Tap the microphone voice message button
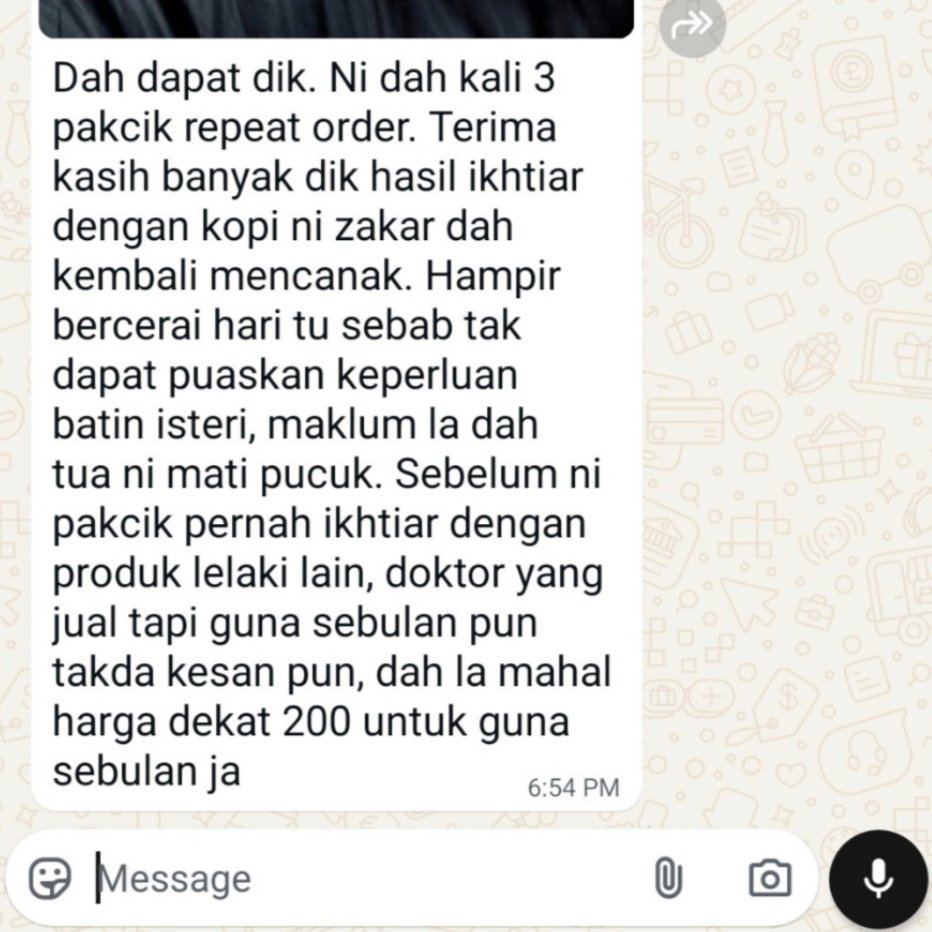Image resolution: width=932 pixels, height=932 pixels. [879, 879]
